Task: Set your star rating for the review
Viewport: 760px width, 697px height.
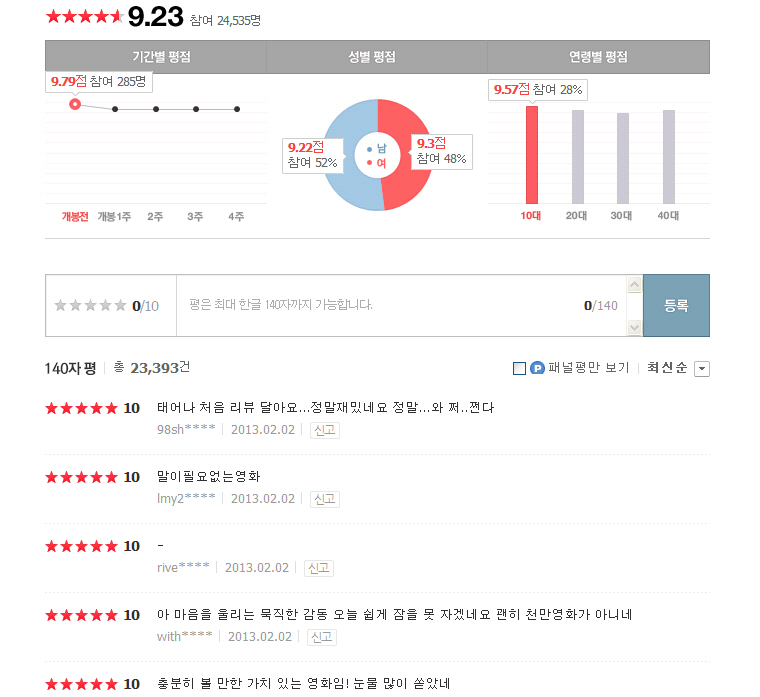Action: tap(90, 306)
